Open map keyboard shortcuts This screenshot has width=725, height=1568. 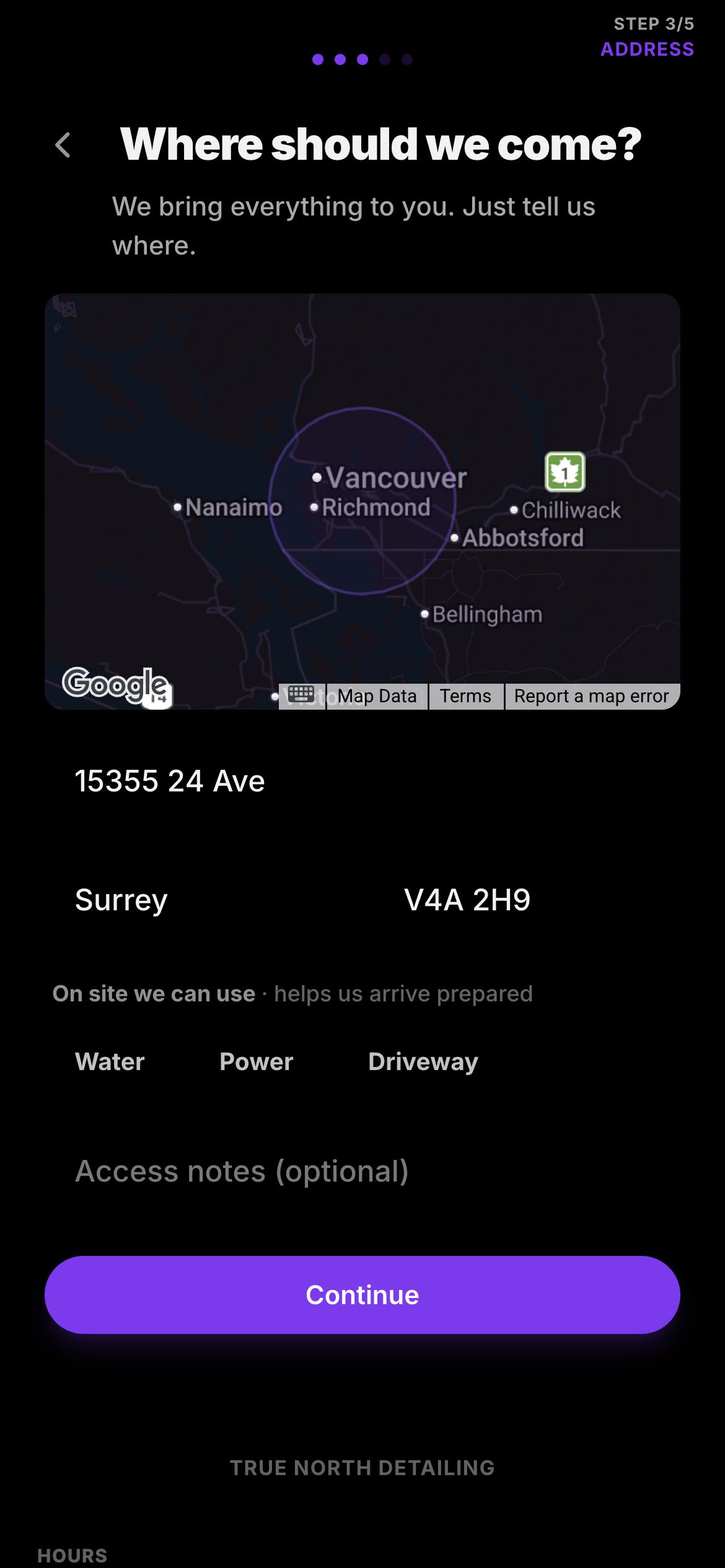(301, 695)
